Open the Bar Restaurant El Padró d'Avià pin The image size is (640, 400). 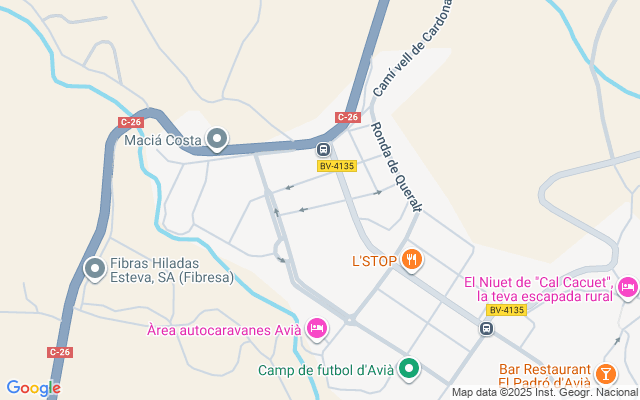click(605, 374)
